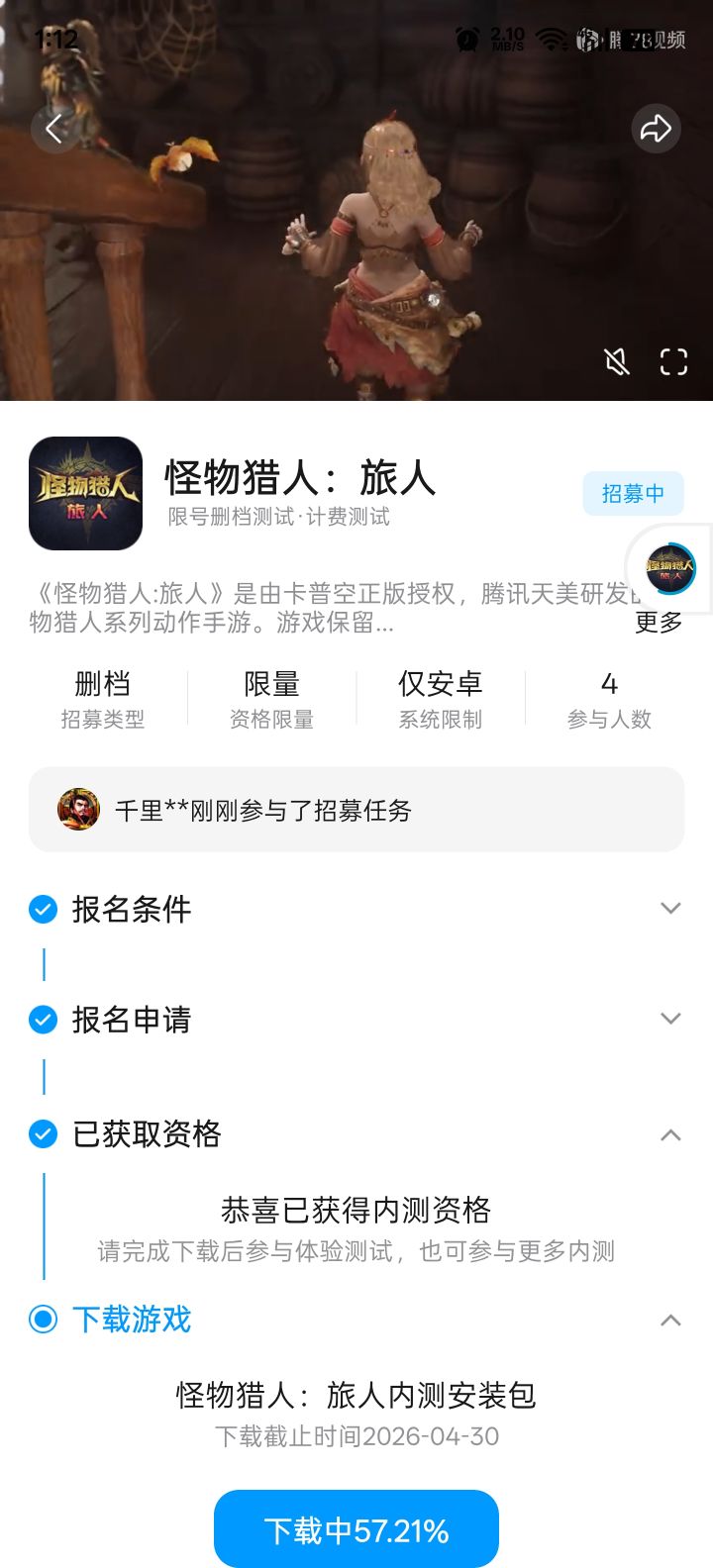Image resolution: width=713 pixels, height=1568 pixels.
Task: Collapse the 已获取资格 section
Action: pyautogui.click(x=671, y=1133)
